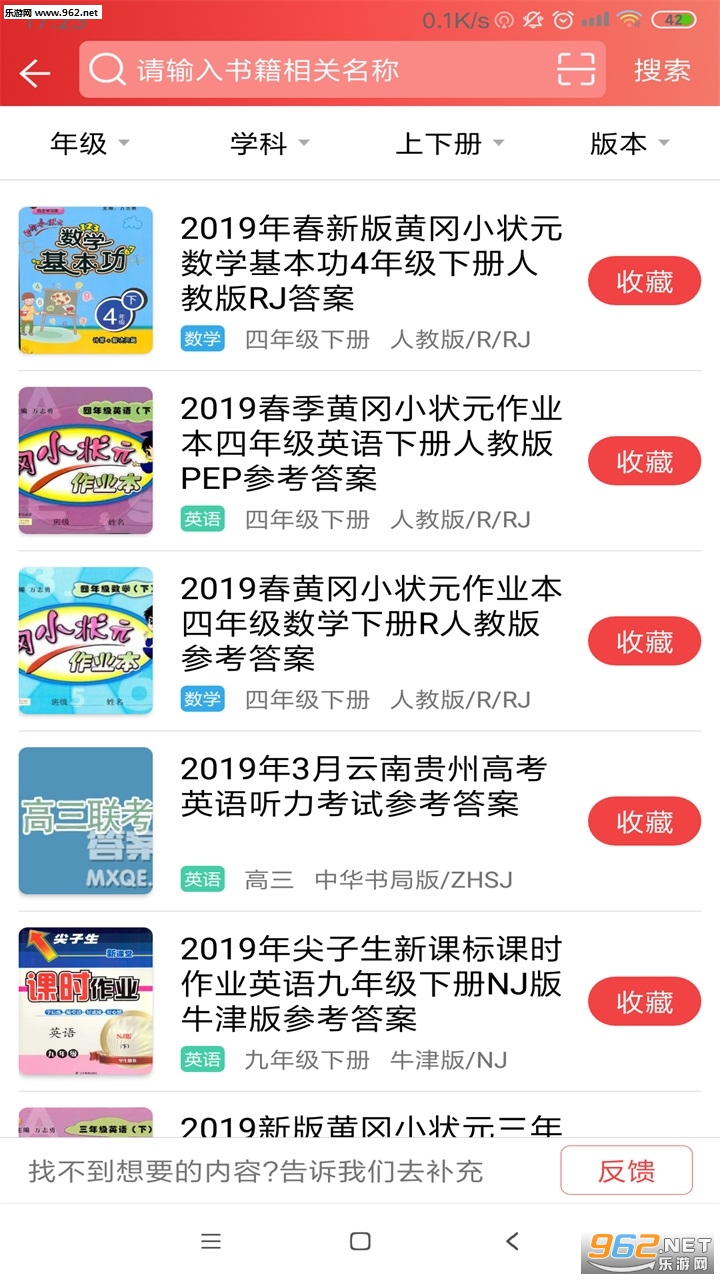720x1280 pixels.
Task: Tap 收藏 for the 四年级英语下册 PEP book
Action: coord(644,461)
